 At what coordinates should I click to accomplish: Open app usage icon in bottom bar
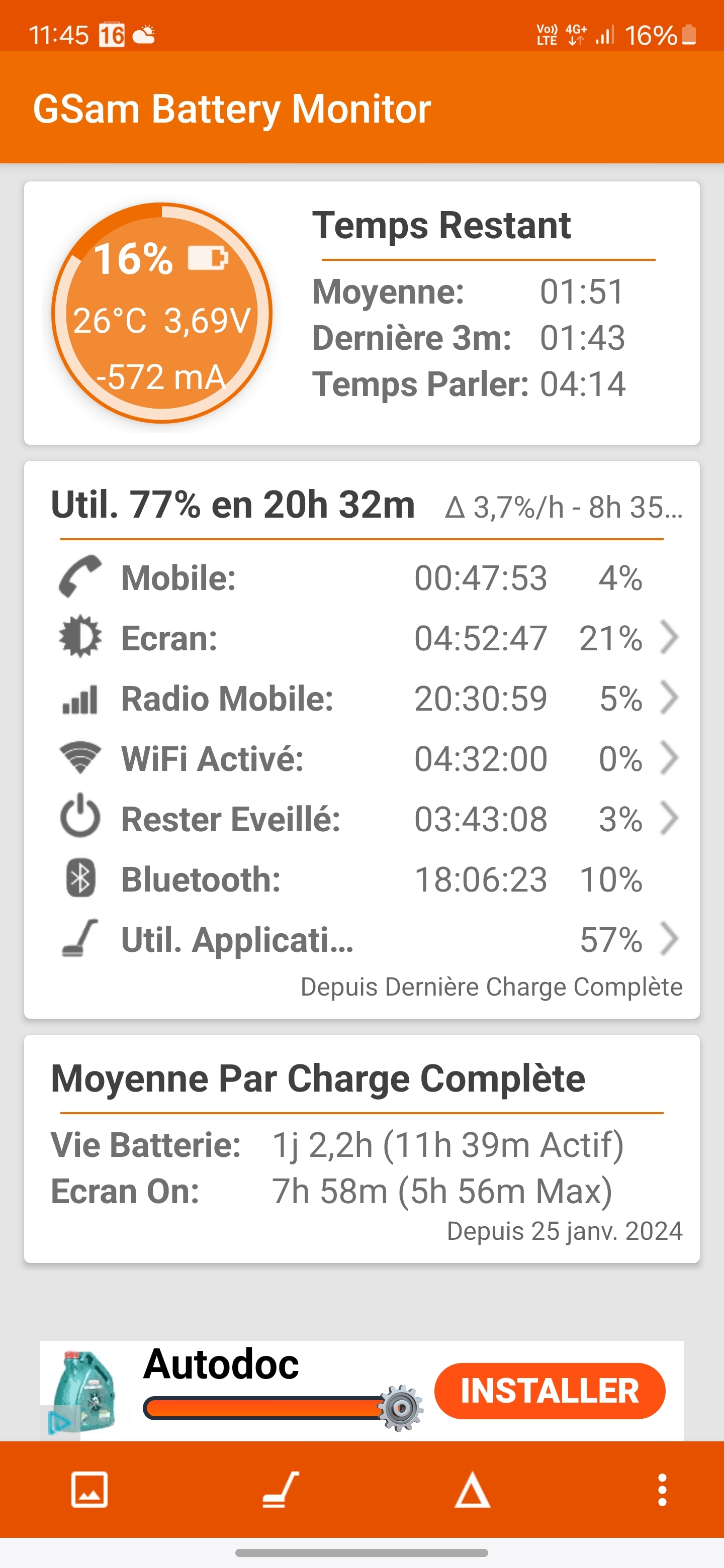[x=281, y=1490]
